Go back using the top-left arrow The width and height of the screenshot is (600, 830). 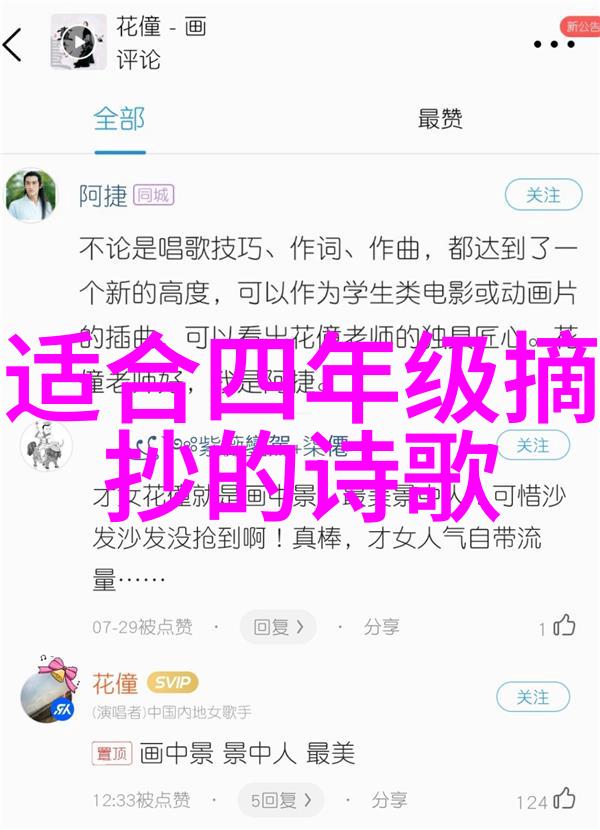point(14,43)
